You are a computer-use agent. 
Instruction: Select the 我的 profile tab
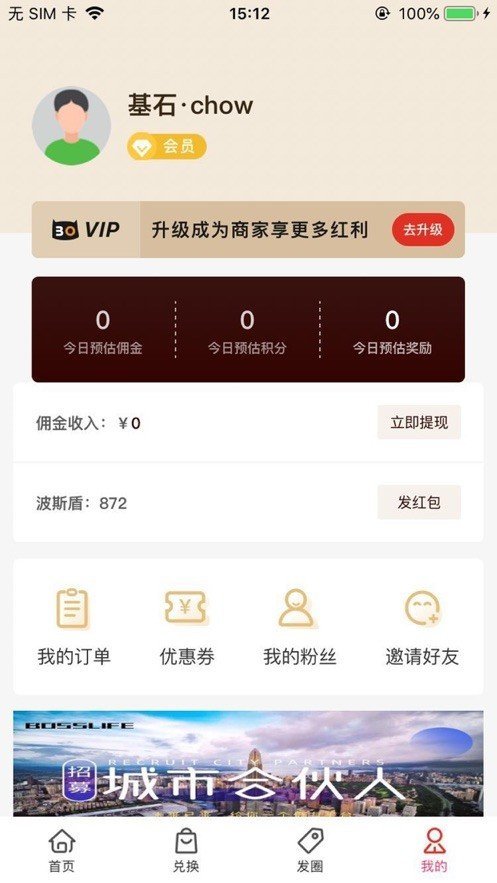[x=435, y=850]
